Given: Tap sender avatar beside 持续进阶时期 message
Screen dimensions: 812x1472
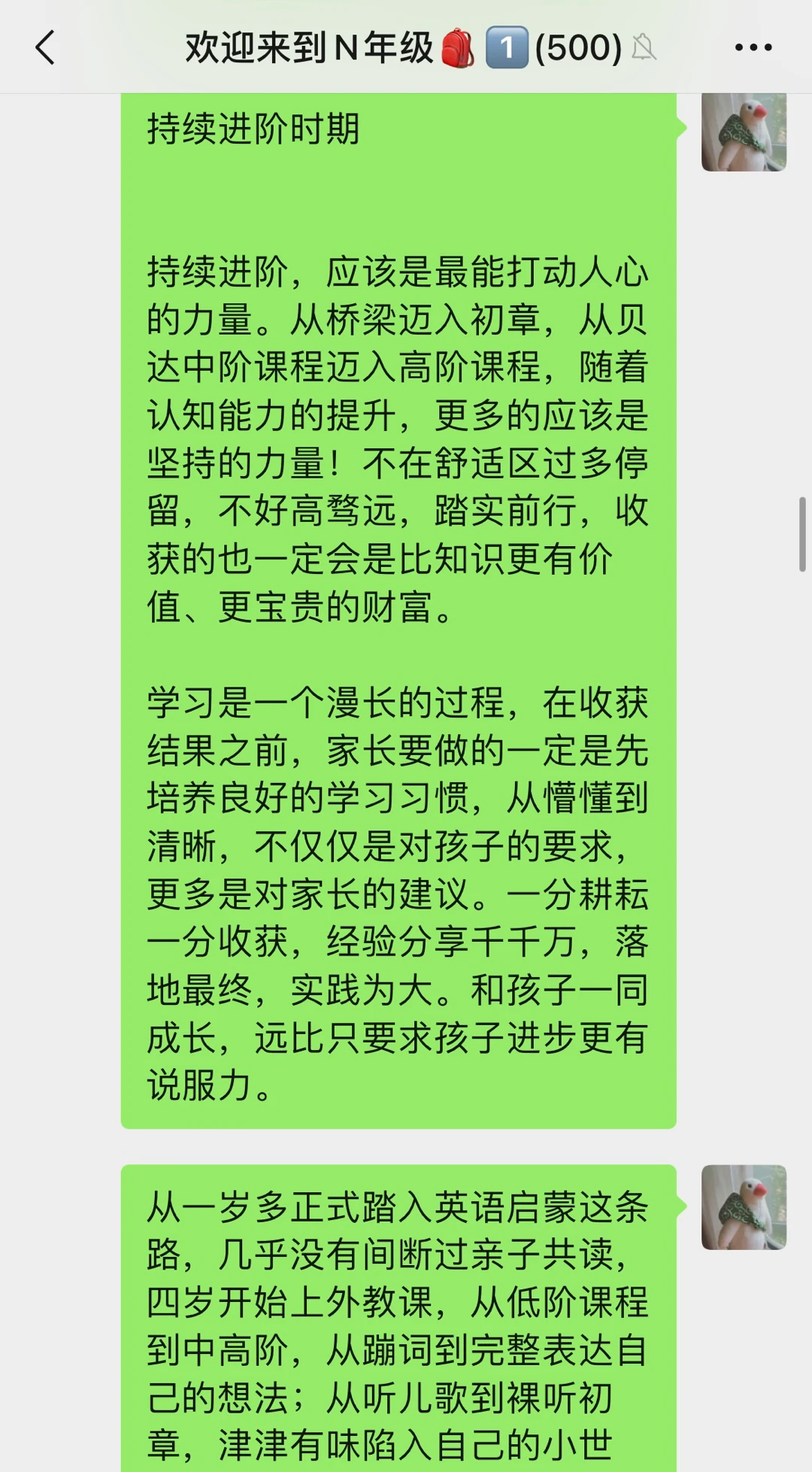Looking at the screenshot, I should pos(744,132).
